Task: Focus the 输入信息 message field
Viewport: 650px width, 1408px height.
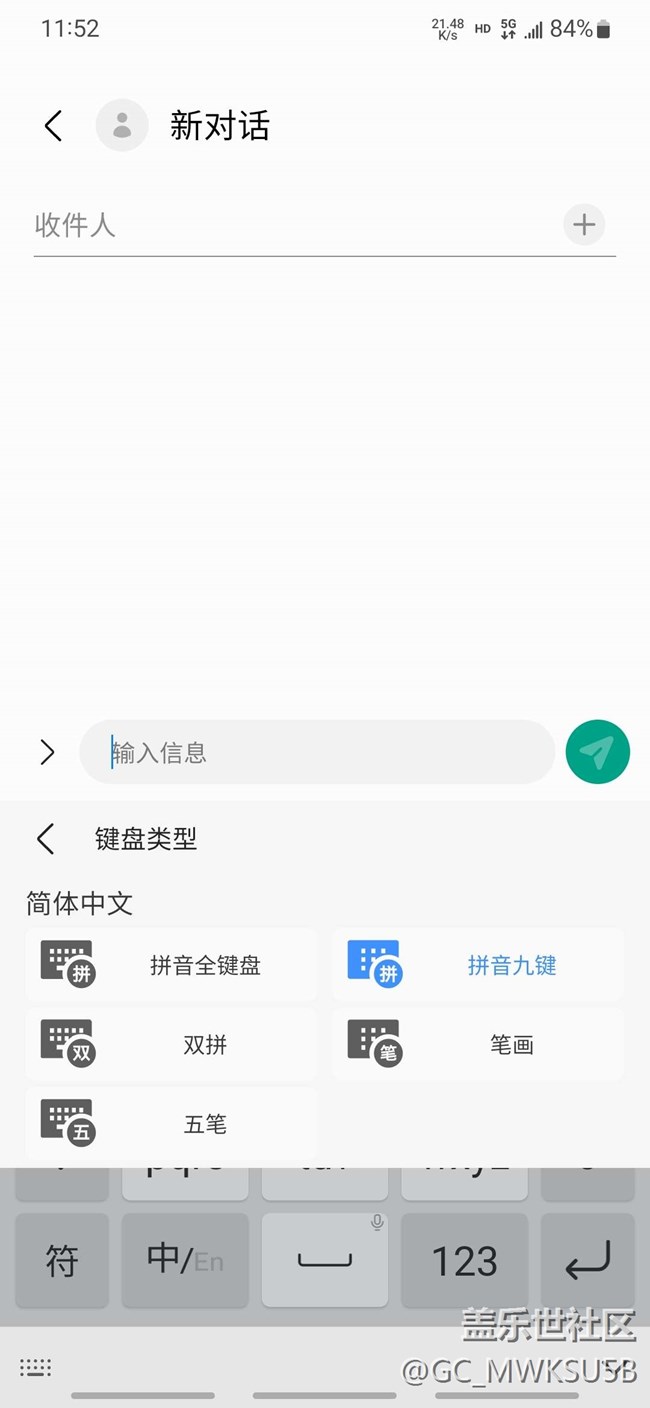Action: click(317, 752)
